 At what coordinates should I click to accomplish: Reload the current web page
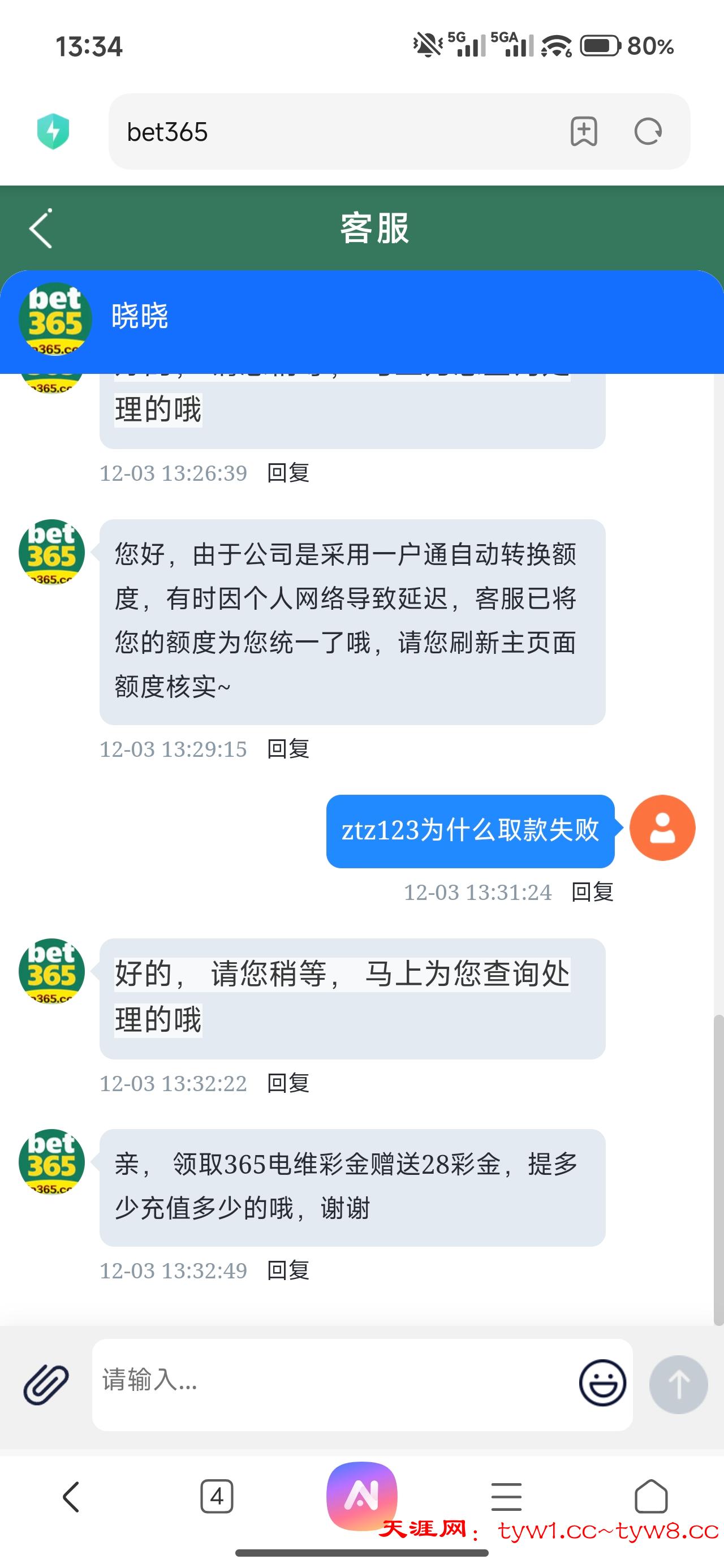(648, 131)
